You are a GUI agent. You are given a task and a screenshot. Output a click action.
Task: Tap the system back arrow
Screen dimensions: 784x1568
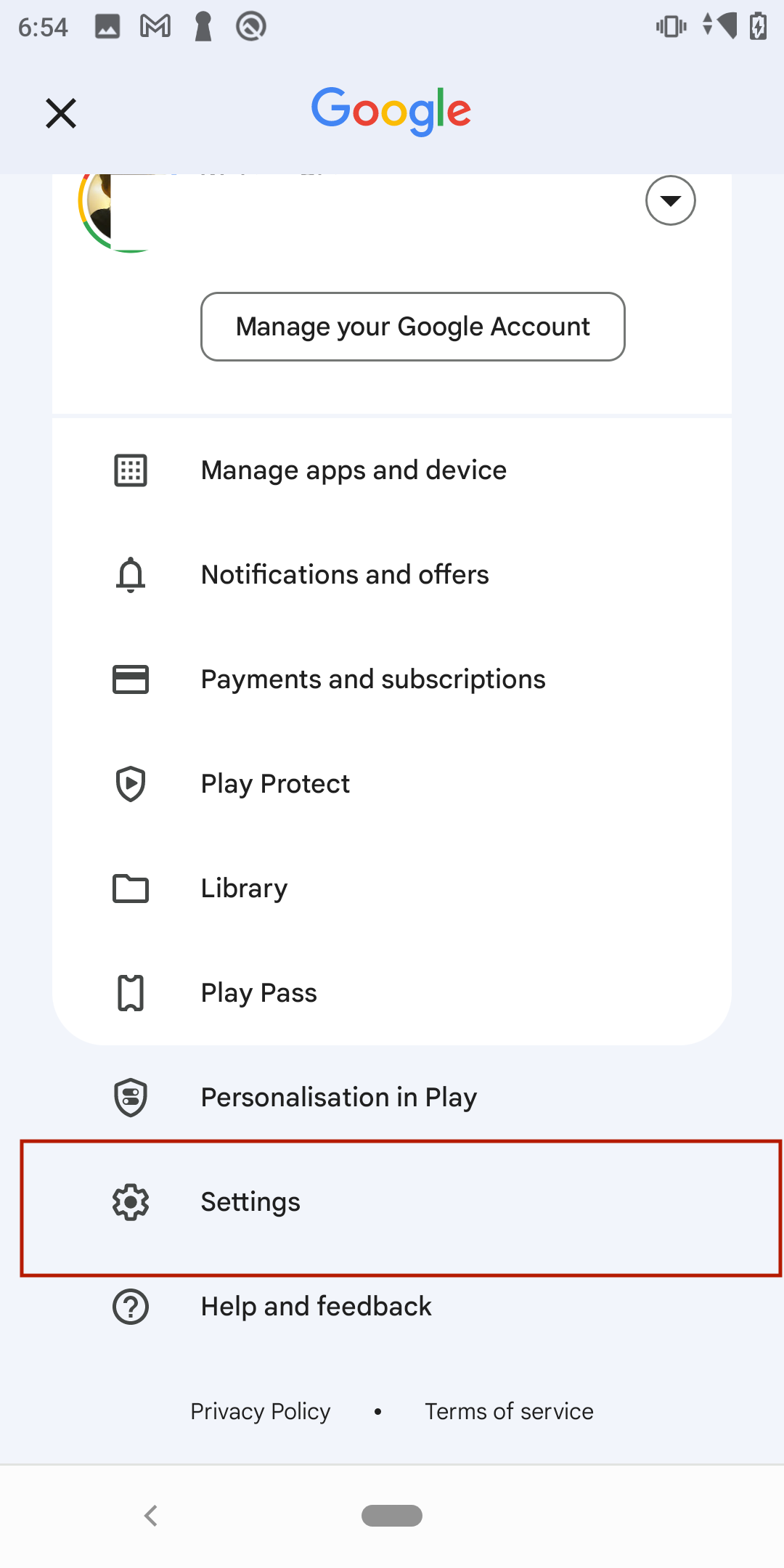click(x=151, y=1516)
